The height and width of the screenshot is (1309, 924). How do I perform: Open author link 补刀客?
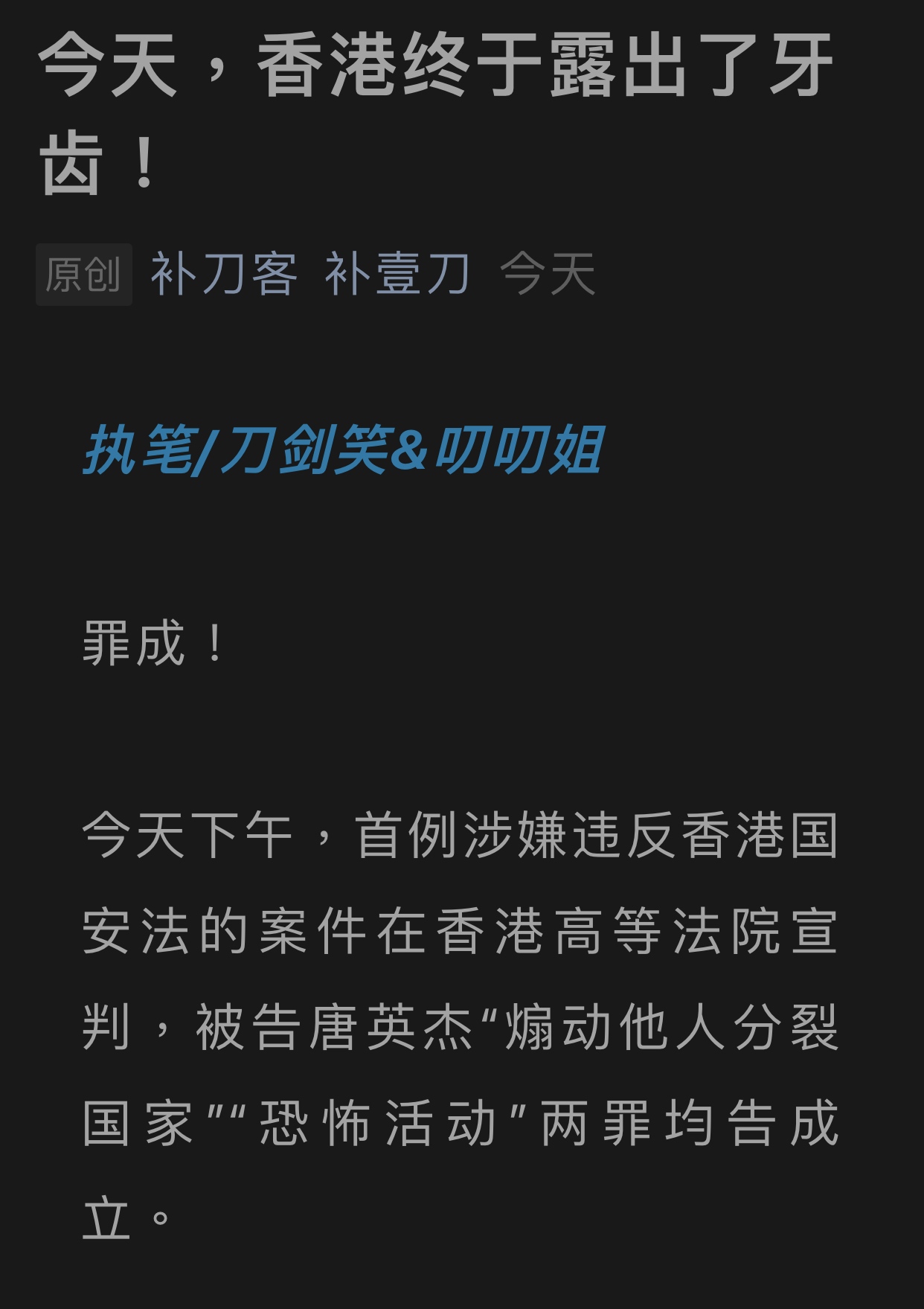224,274
